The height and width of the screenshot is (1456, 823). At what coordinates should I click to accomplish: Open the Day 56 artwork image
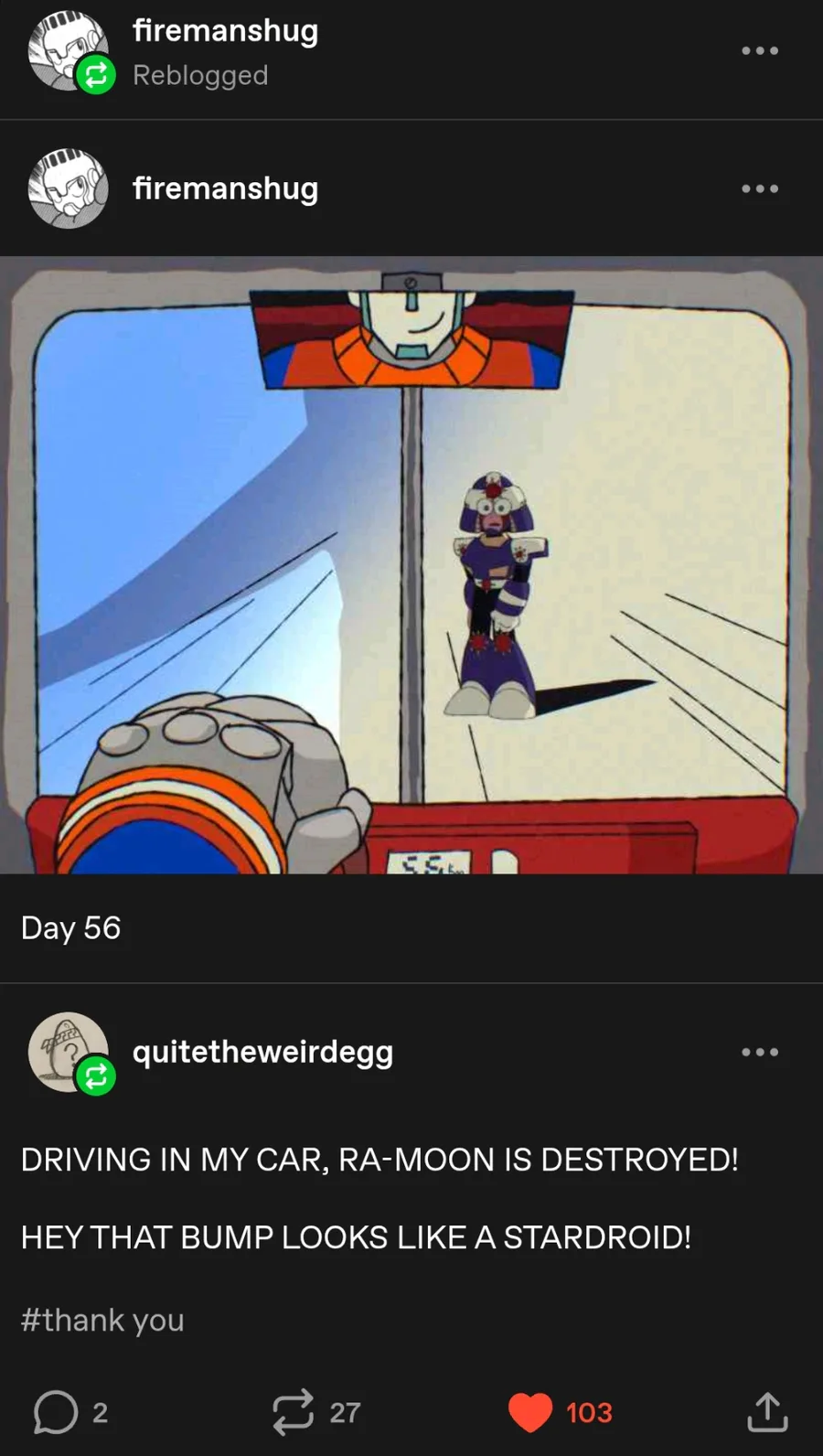coord(411,565)
